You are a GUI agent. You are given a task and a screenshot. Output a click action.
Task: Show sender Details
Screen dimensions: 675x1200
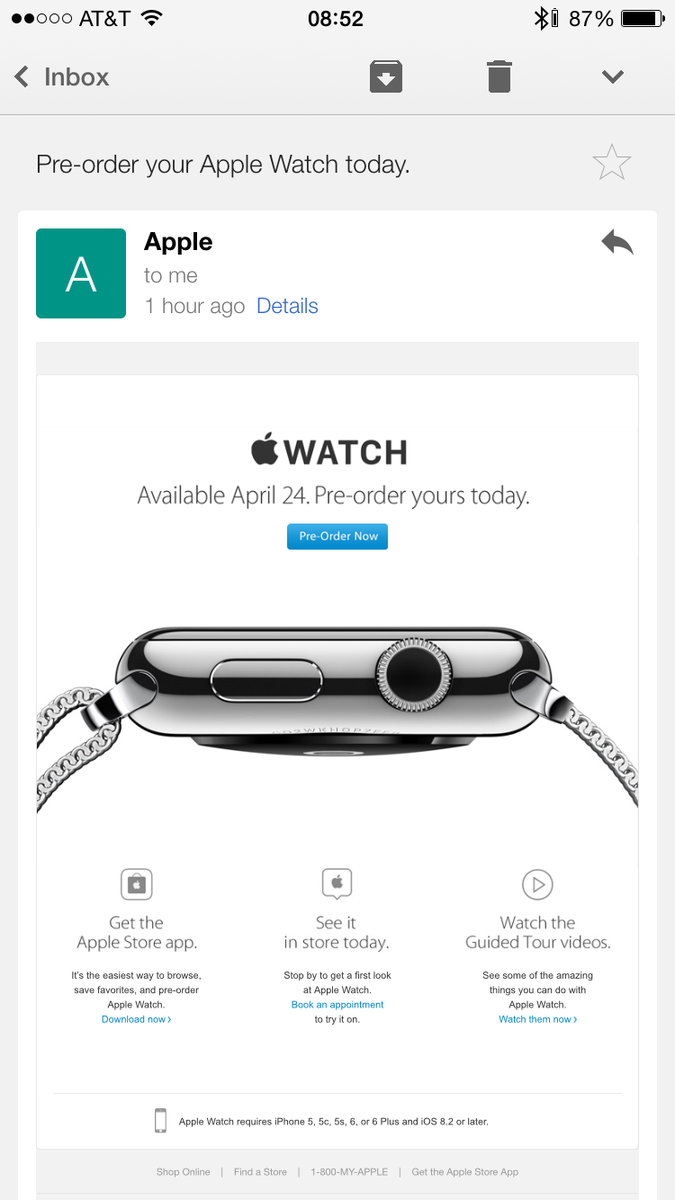coord(287,306)
